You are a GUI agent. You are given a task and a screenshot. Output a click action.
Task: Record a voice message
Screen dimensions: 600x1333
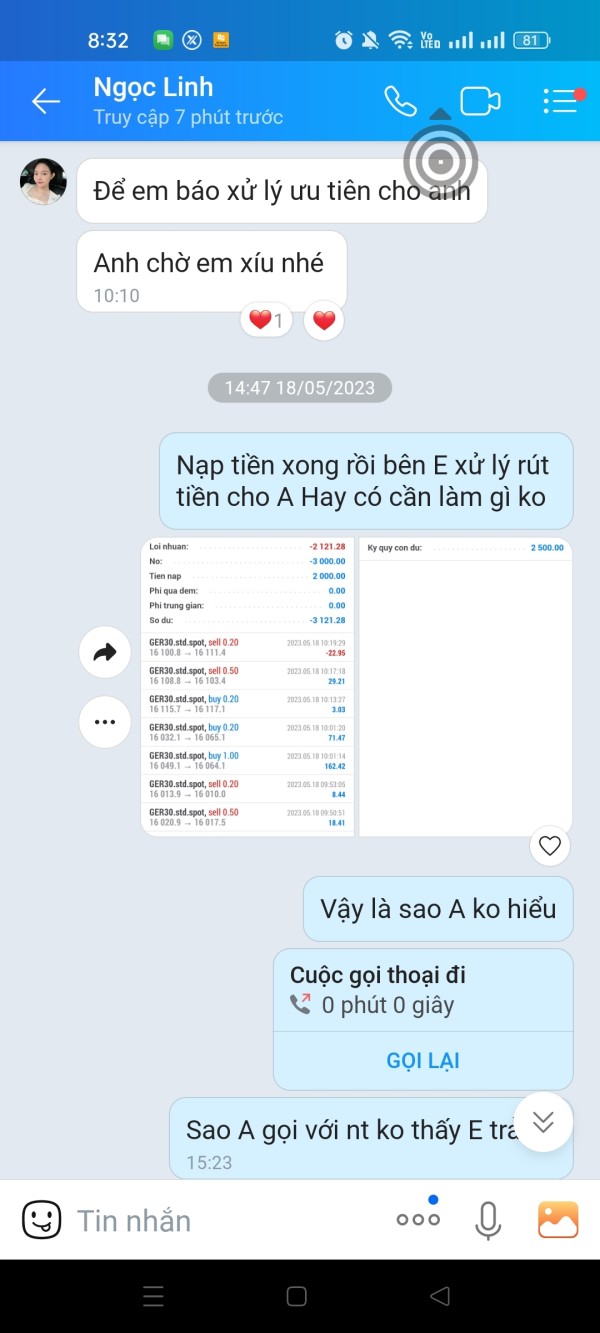488,1220
